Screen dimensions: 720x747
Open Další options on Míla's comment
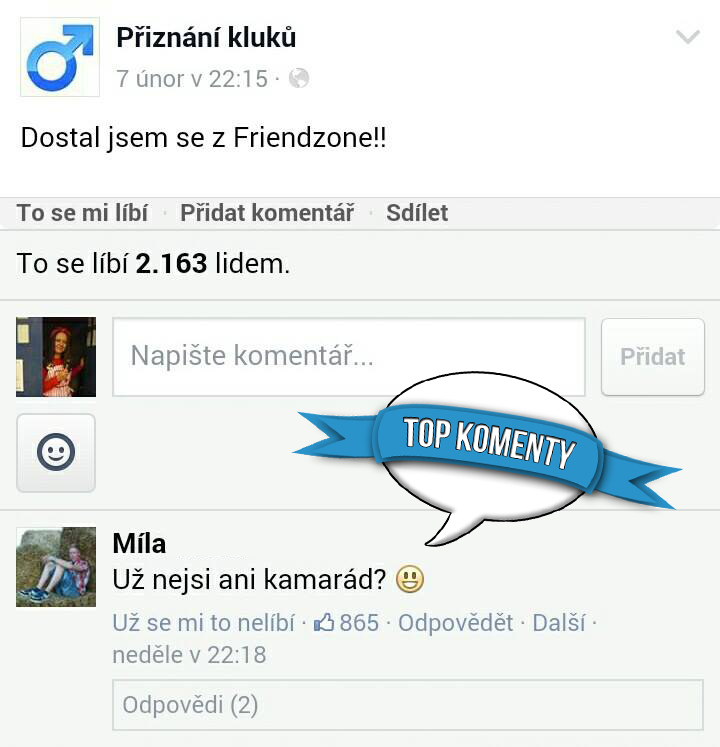pos(558,623)
